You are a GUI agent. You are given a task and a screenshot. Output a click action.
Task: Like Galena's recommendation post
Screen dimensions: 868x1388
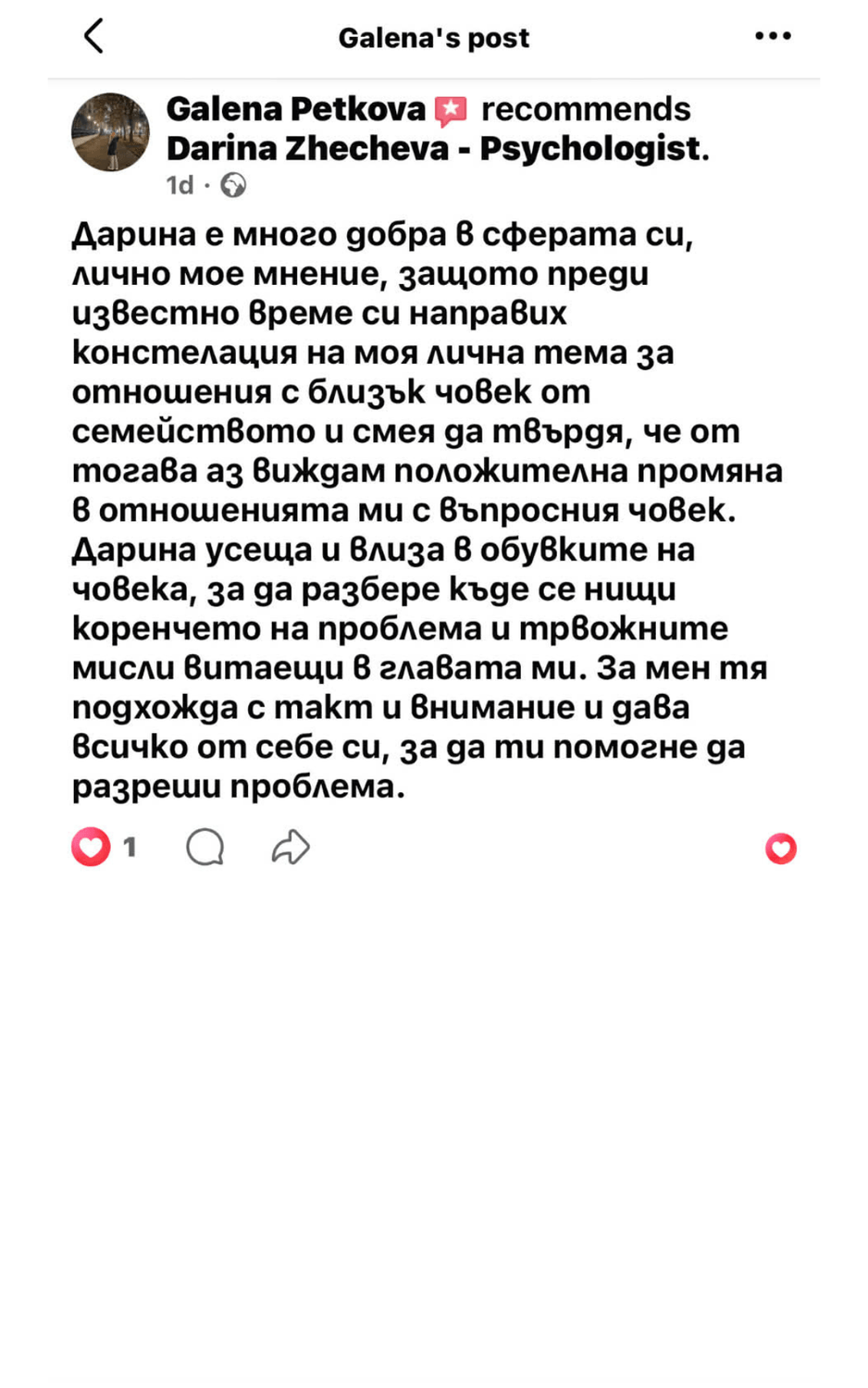pyautogui.click(x=92, y=847)
